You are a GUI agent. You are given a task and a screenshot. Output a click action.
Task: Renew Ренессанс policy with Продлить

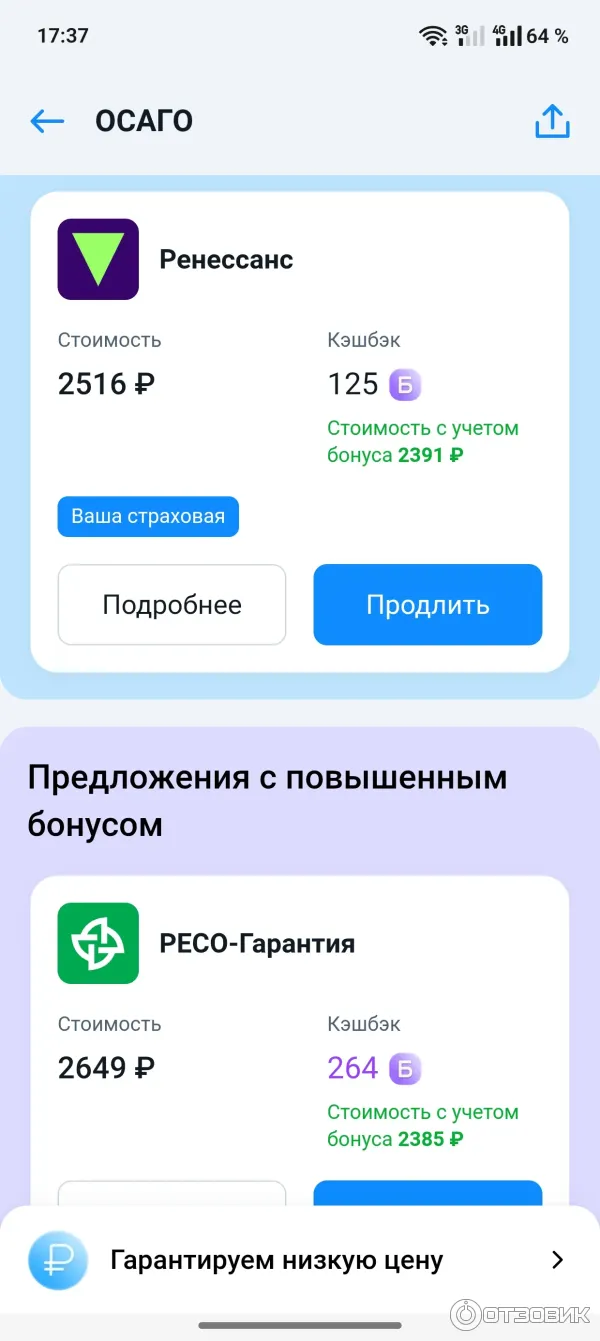[x=428, y=605]
